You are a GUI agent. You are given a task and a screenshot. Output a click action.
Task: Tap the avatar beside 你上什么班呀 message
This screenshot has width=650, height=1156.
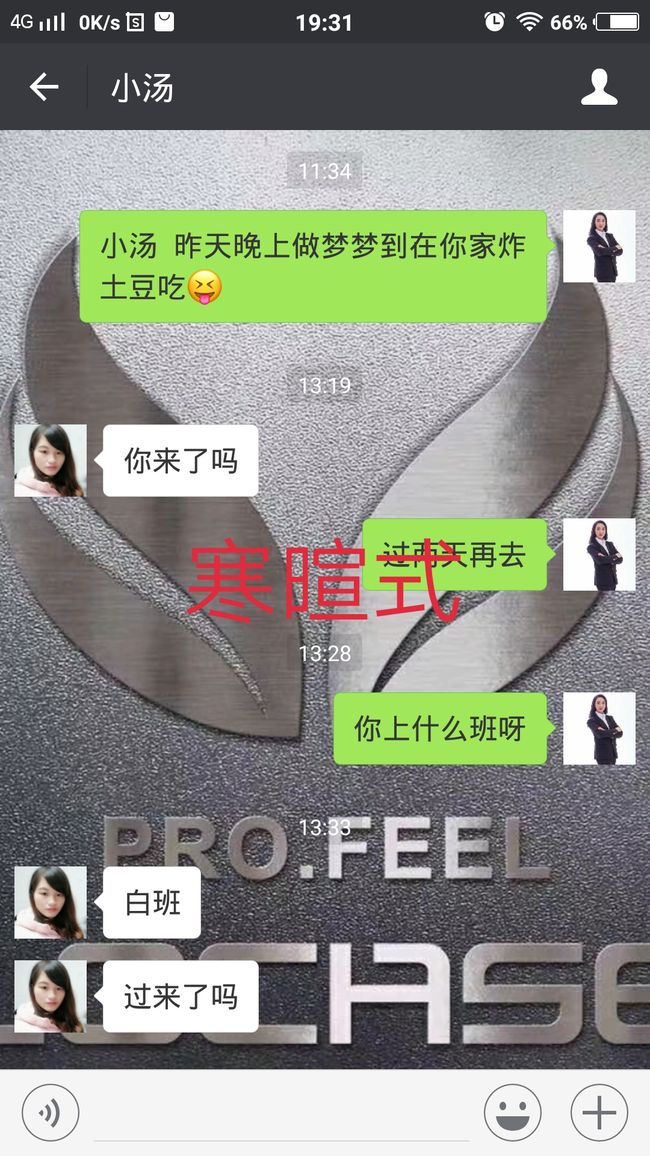pyautogui.click(x=599, y=728)
